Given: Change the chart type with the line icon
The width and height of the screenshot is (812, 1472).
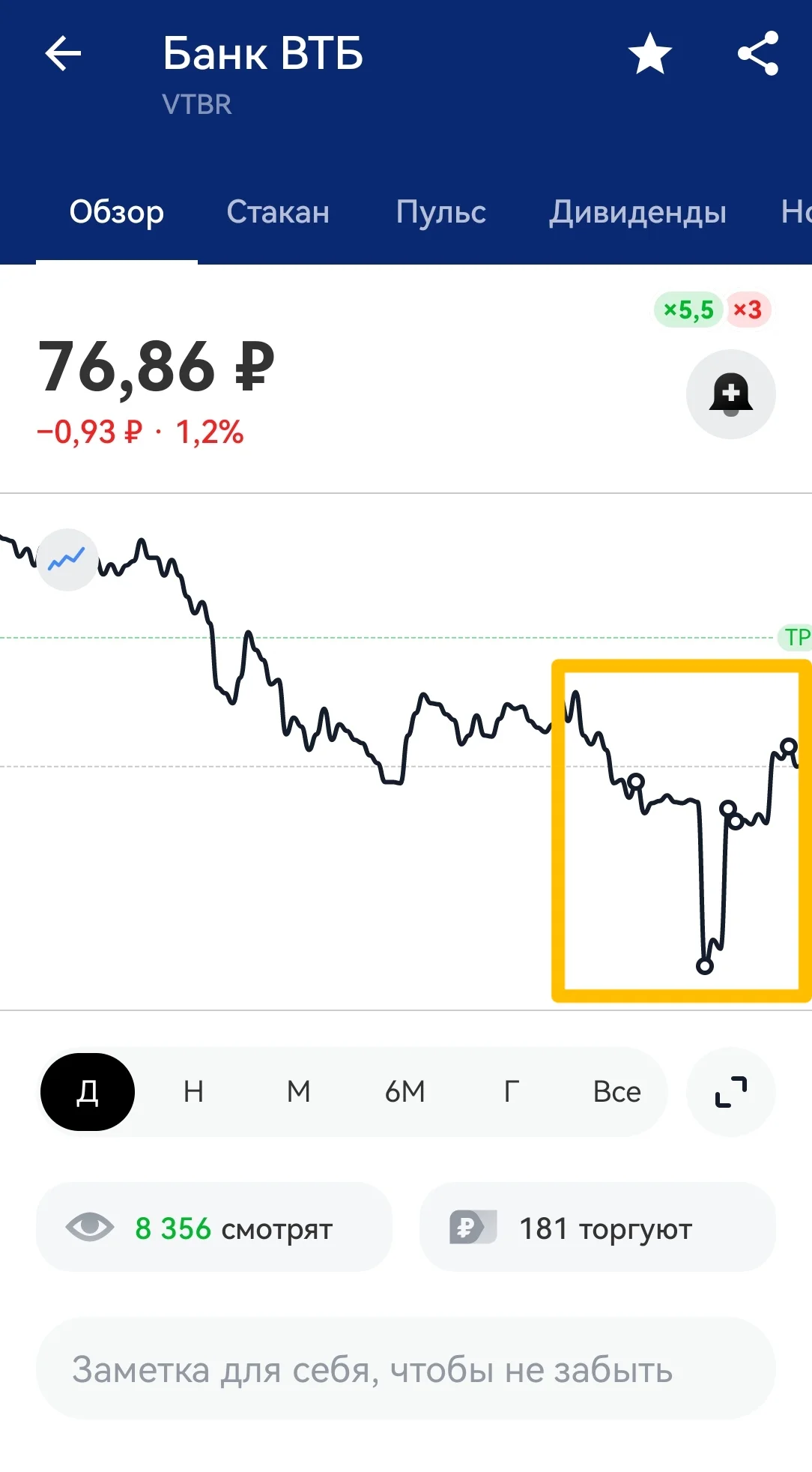Looking at the screenshot, I should pos(67,560).
